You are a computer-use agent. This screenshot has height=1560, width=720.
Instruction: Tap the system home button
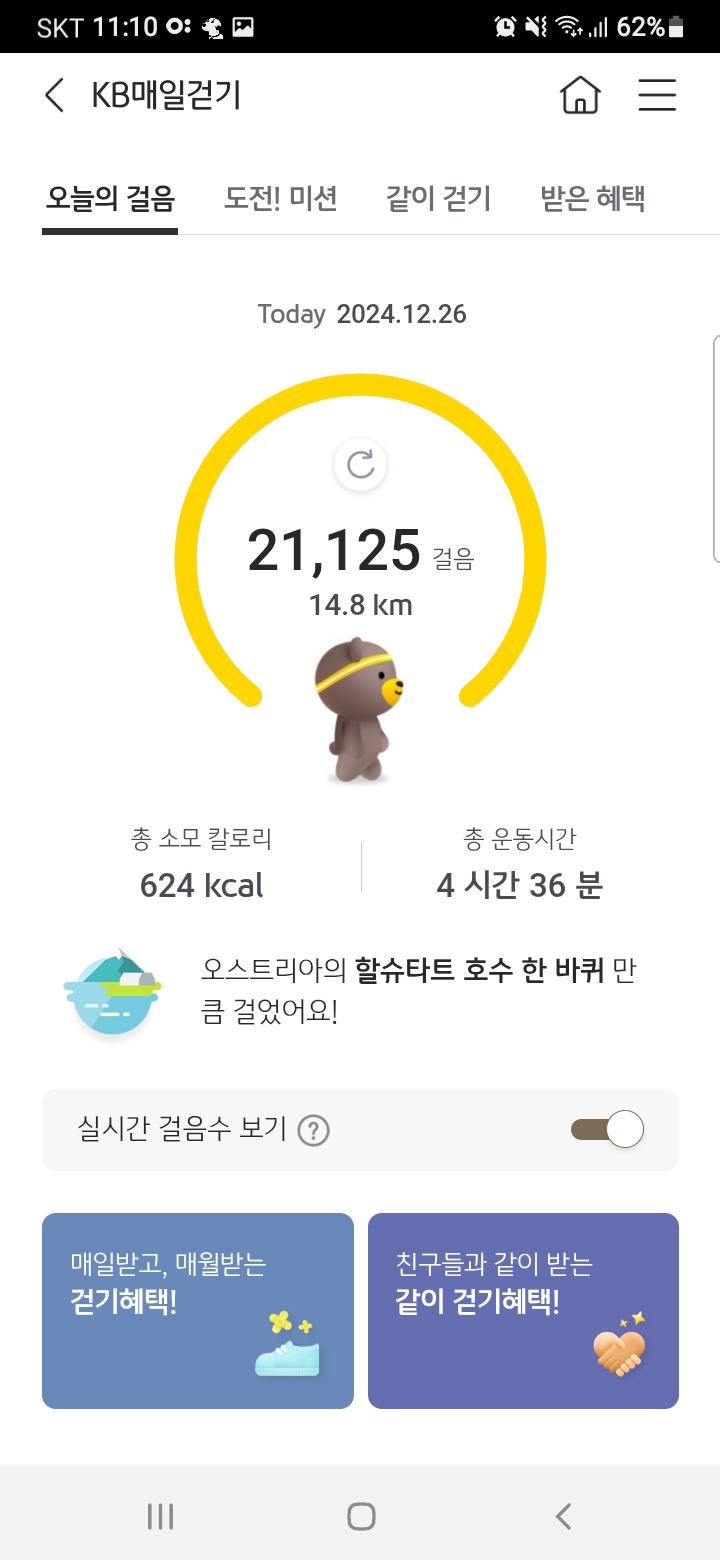click(x=361, y=1516)
